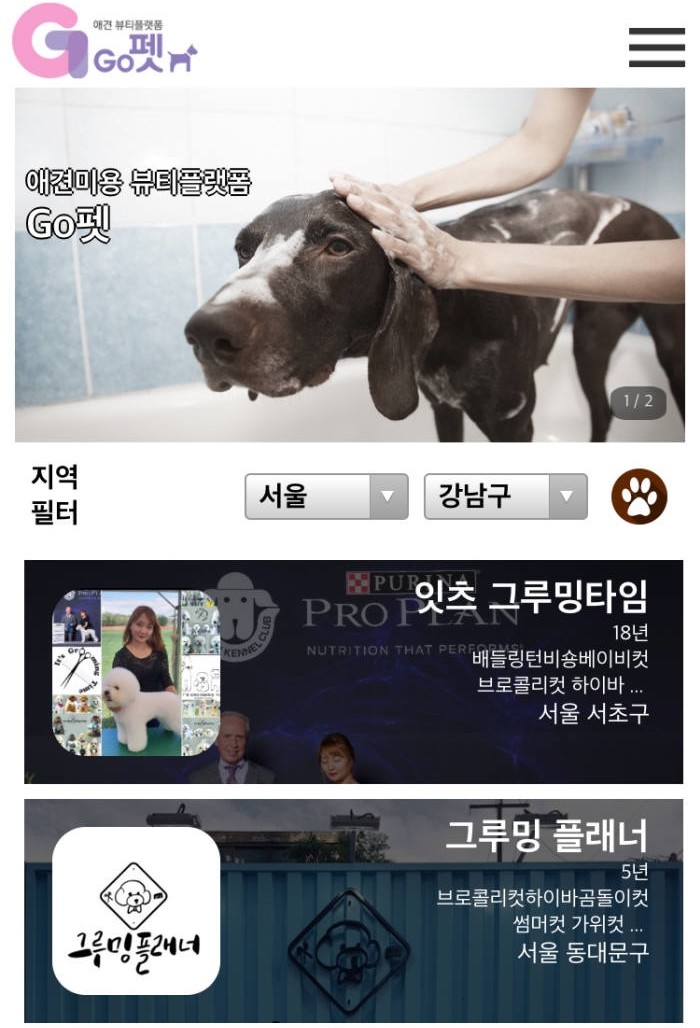The height and width of the screenshot is (1028, 700).
Task: Open the dog-washing hero banner
Action: (350, 265)
